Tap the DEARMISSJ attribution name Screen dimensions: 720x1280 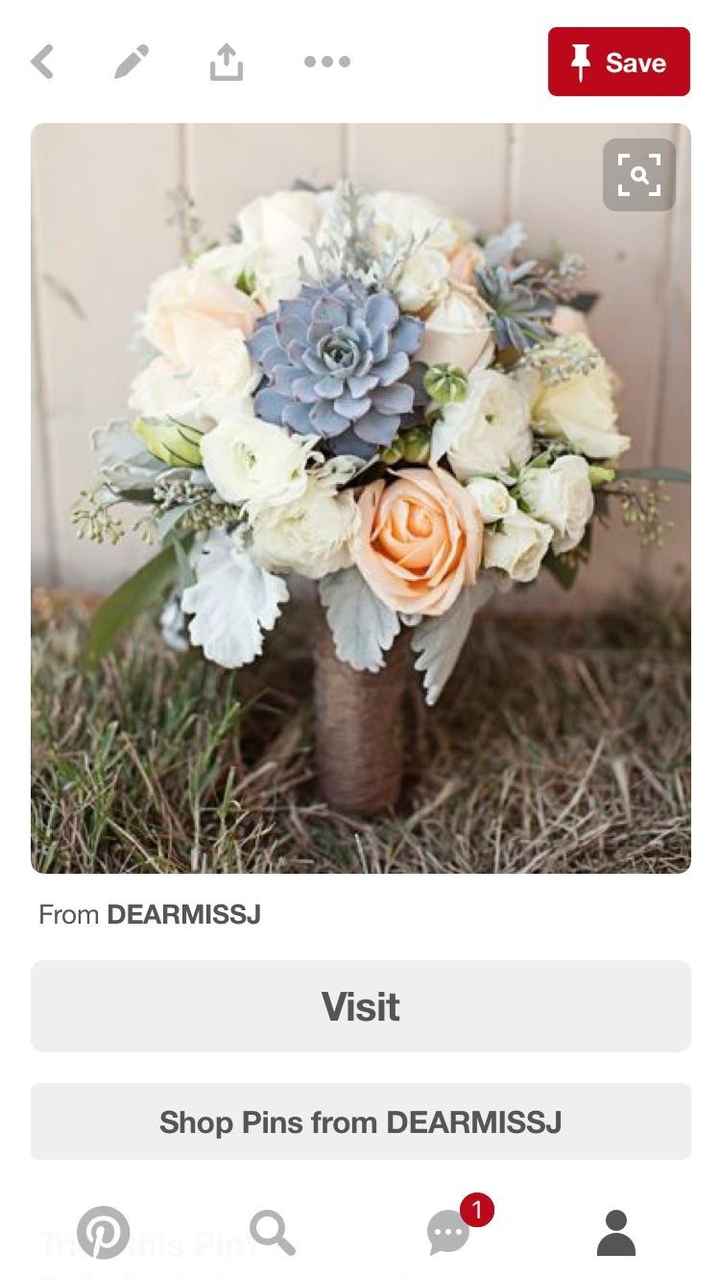[x=183, y=913]
